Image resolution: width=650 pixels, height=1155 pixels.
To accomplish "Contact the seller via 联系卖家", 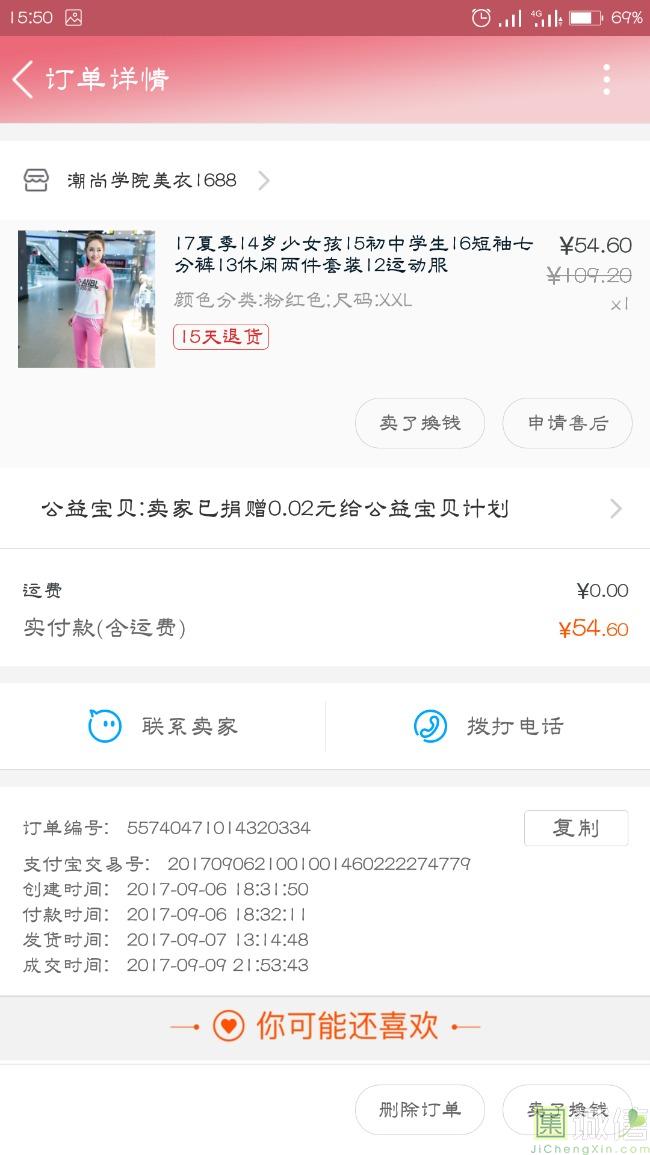I will [163, 726].
